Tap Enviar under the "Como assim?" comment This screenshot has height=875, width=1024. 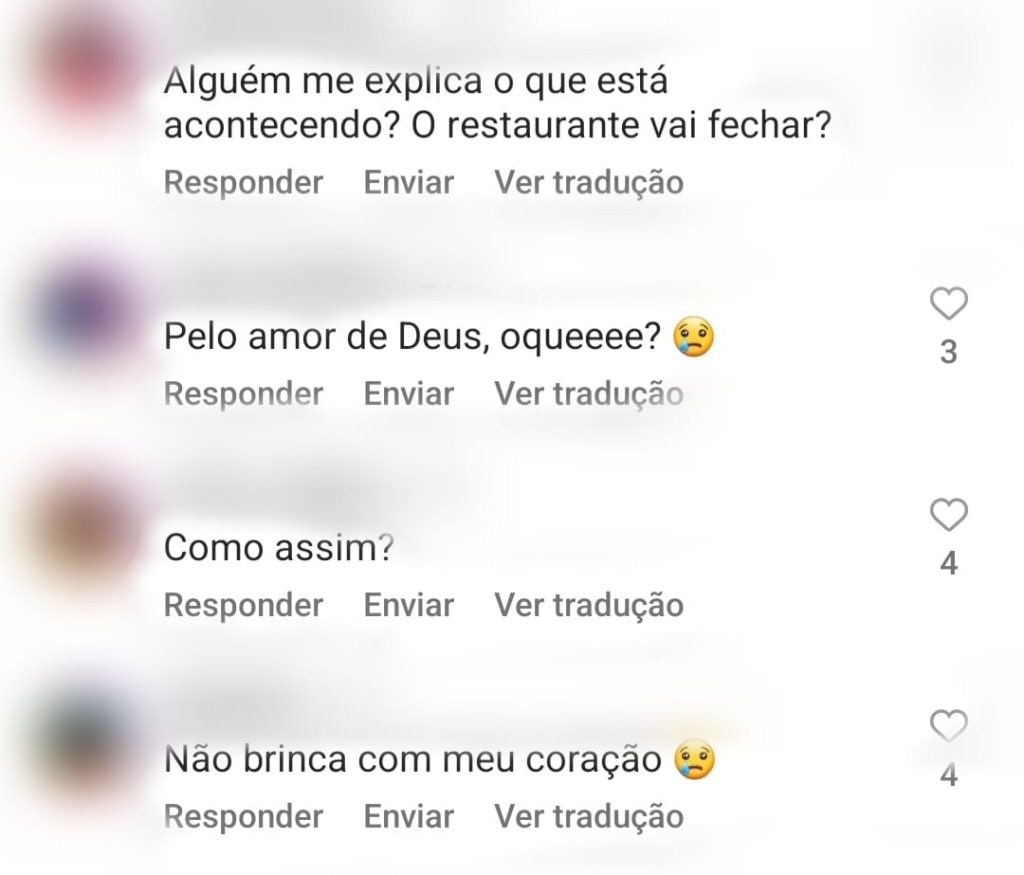click(x=408, y=605)
